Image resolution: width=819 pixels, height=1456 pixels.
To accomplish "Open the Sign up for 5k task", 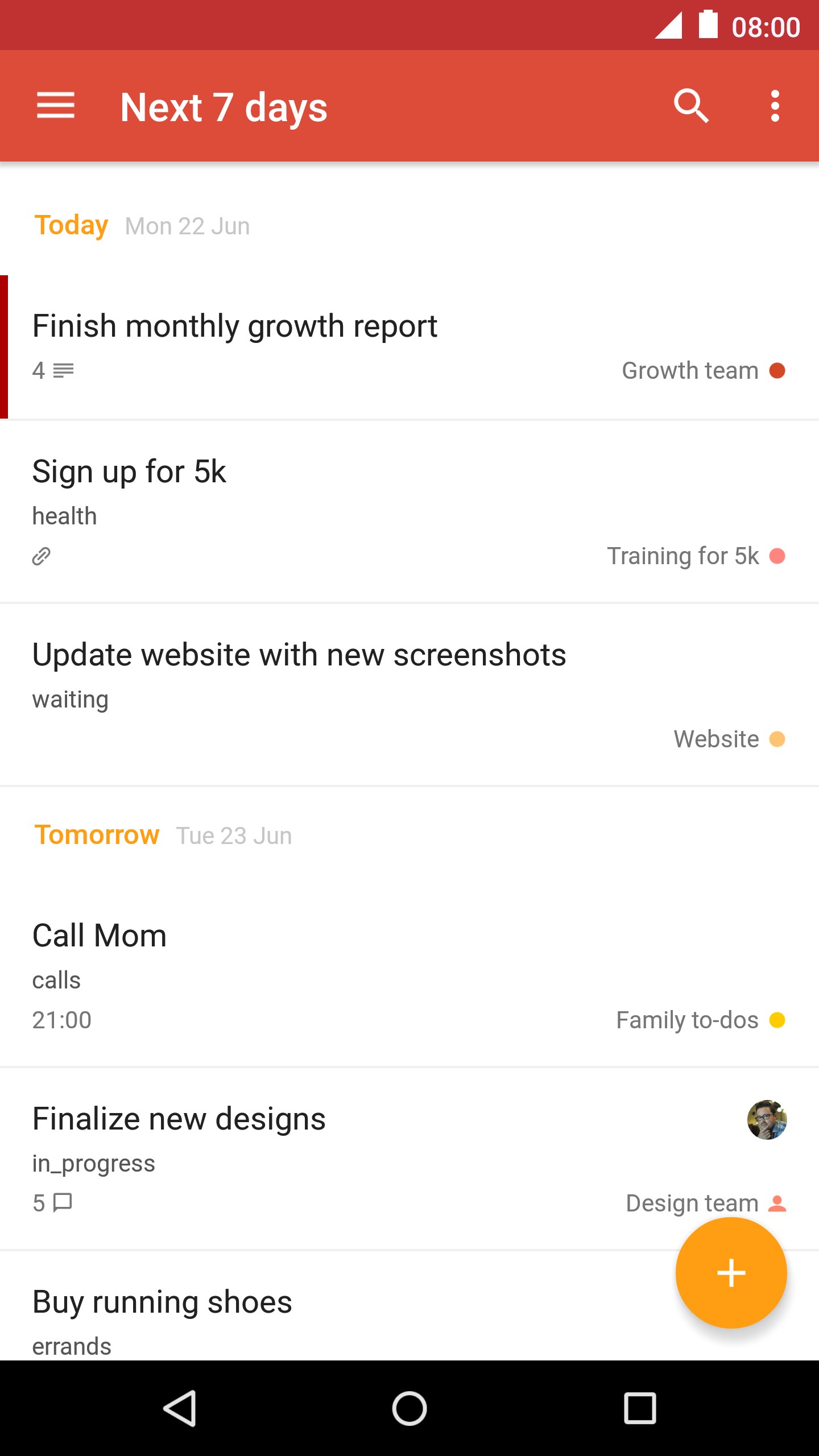I will (x=129, y=472).
